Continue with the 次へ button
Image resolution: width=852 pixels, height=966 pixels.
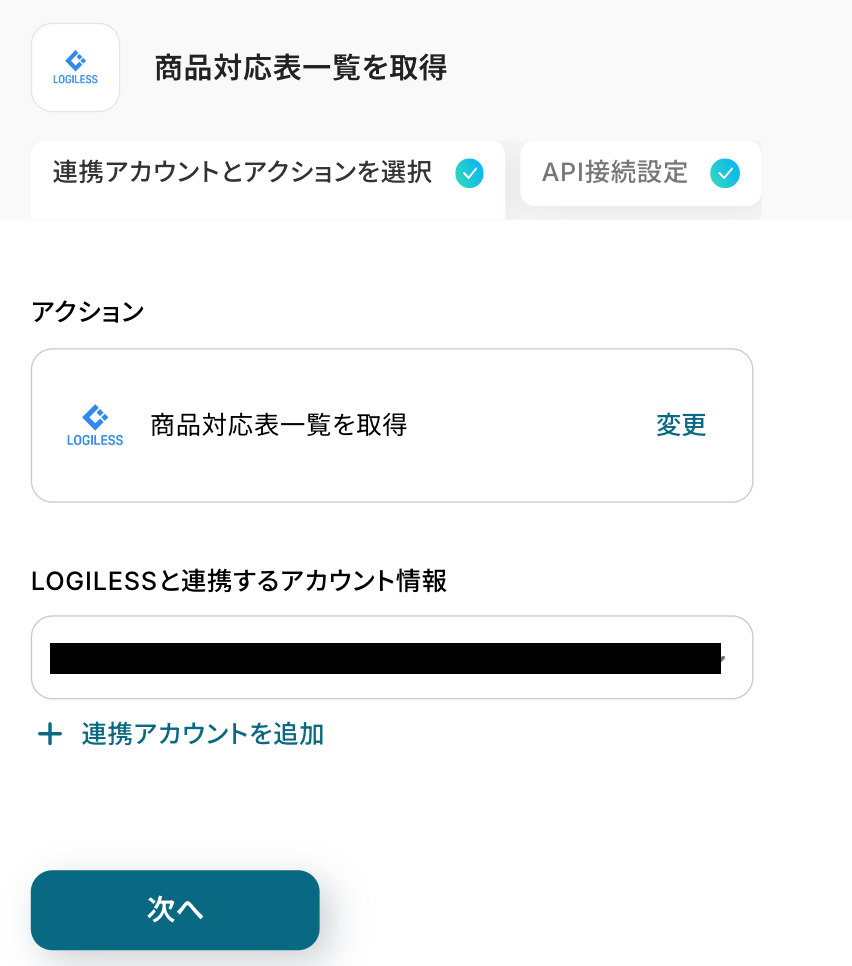(x=175, y=909)
